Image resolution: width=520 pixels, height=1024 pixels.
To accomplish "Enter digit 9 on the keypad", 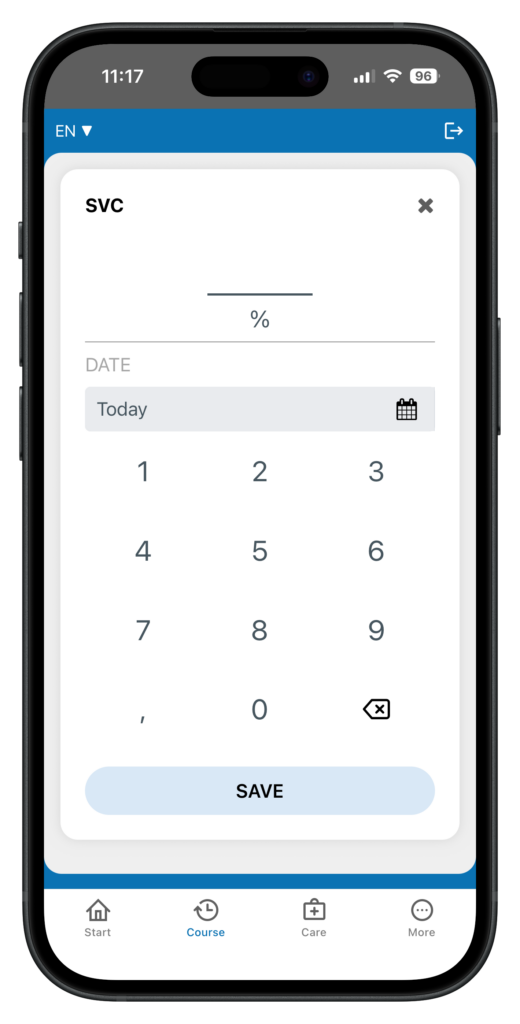I will coord(376,630).
